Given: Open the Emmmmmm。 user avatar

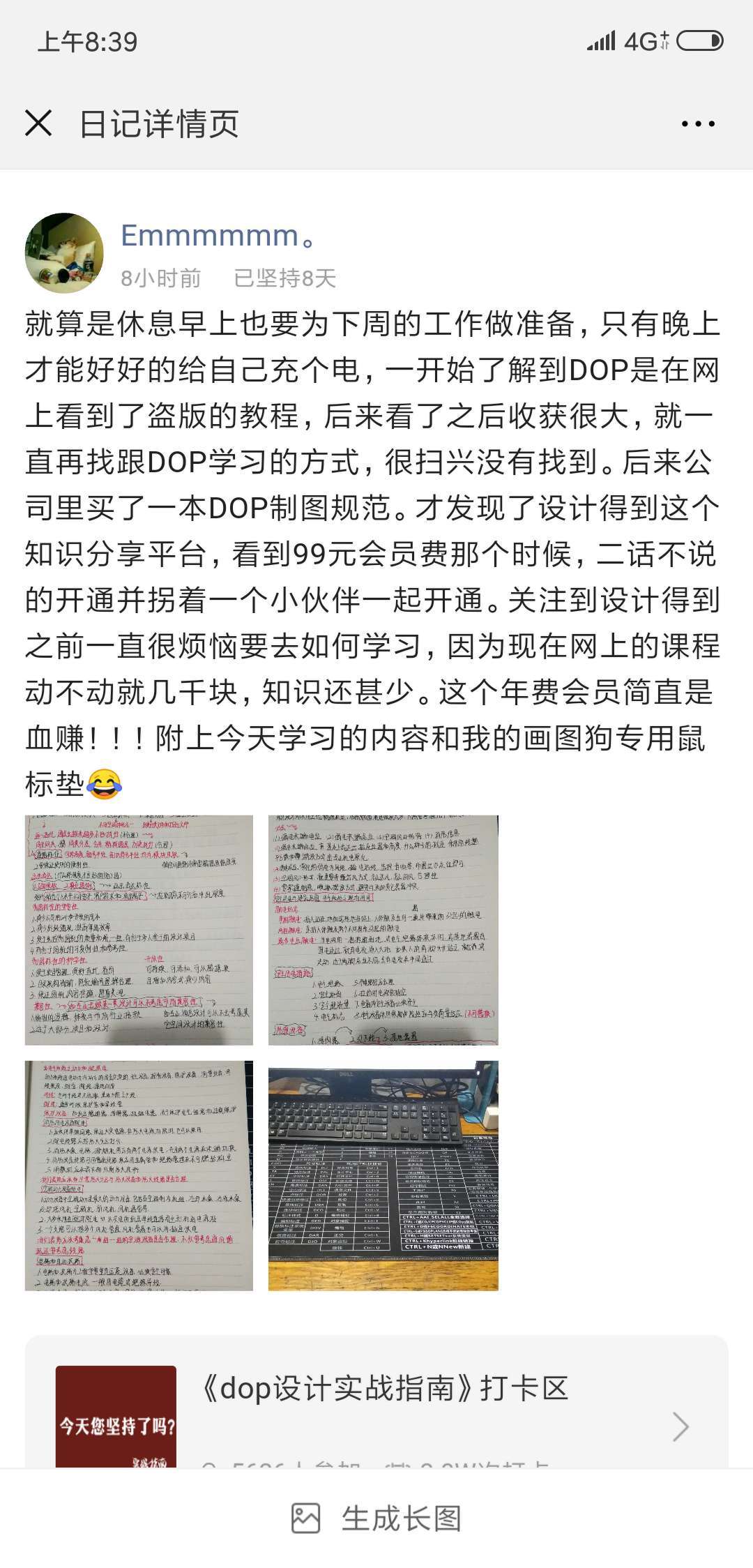Looking at the screenshot, I should (x=64, y=252).
